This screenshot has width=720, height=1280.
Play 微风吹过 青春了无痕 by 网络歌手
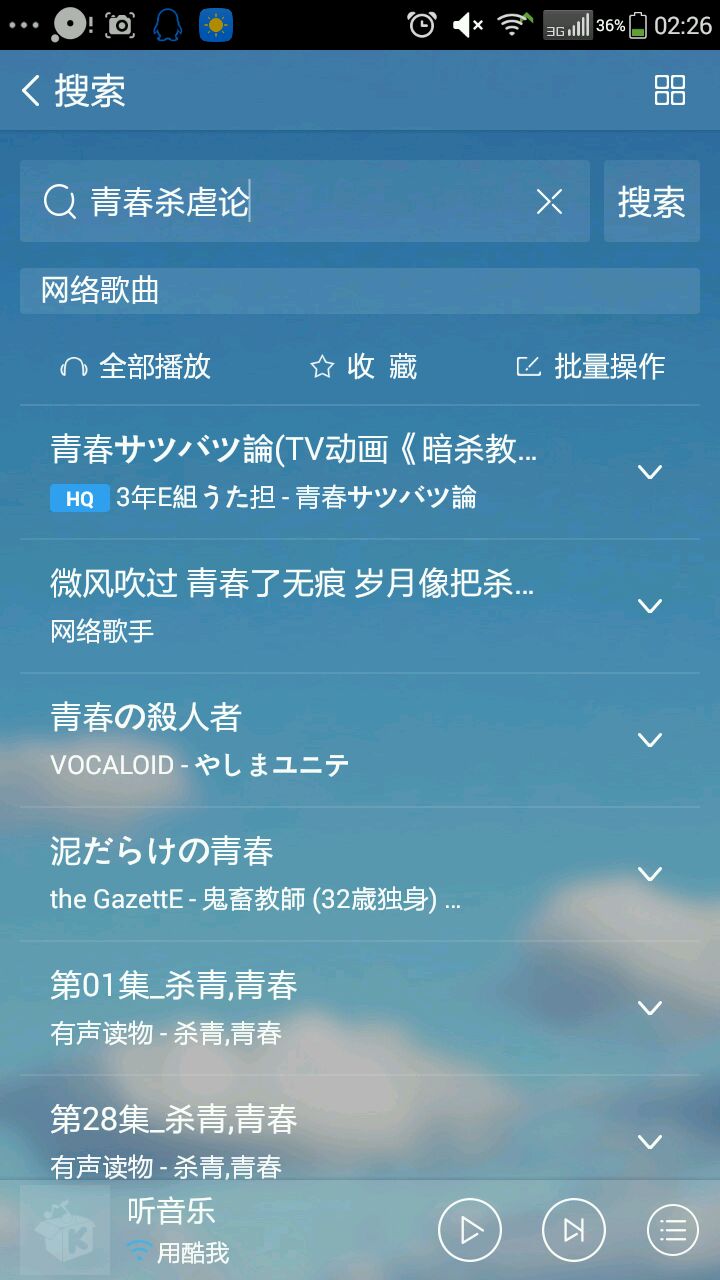[300, 605]
